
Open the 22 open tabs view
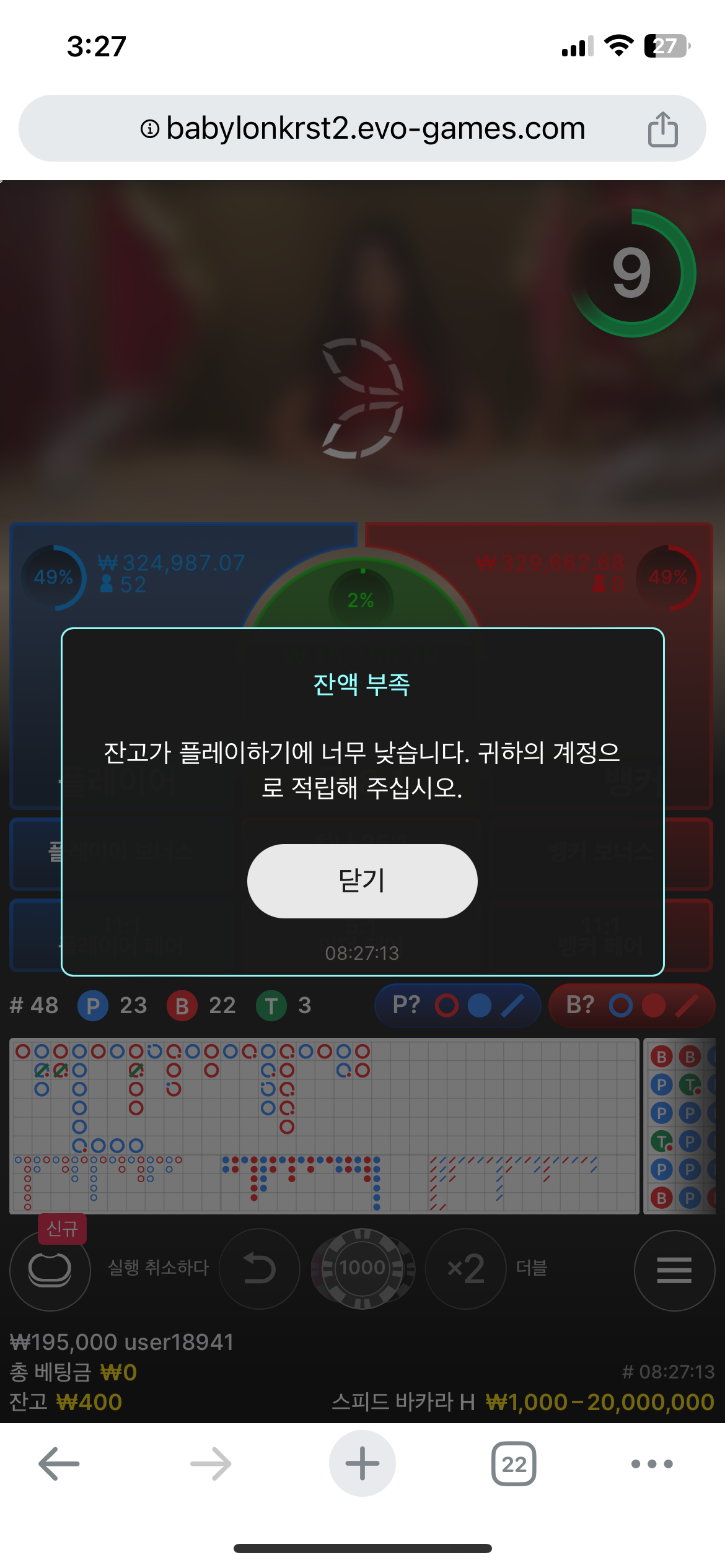coord(514,1464)
